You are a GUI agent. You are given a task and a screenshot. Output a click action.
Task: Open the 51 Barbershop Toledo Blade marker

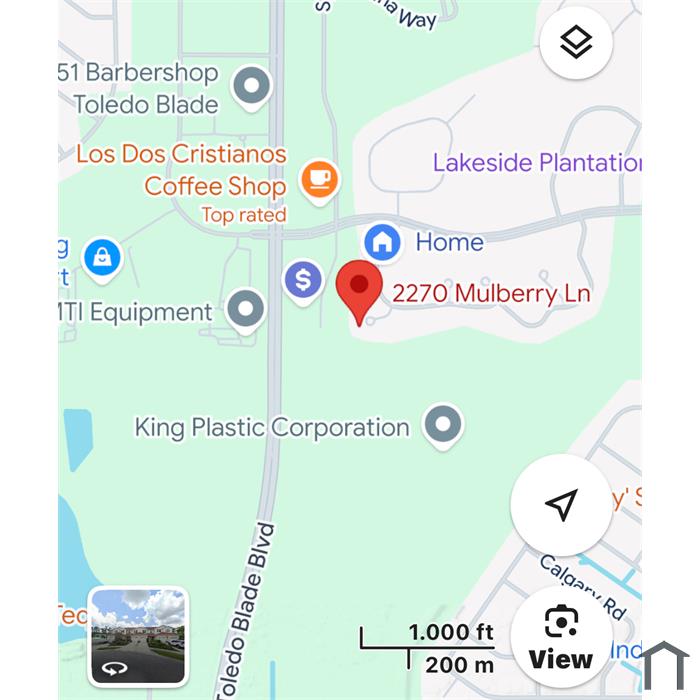[252, 88]
